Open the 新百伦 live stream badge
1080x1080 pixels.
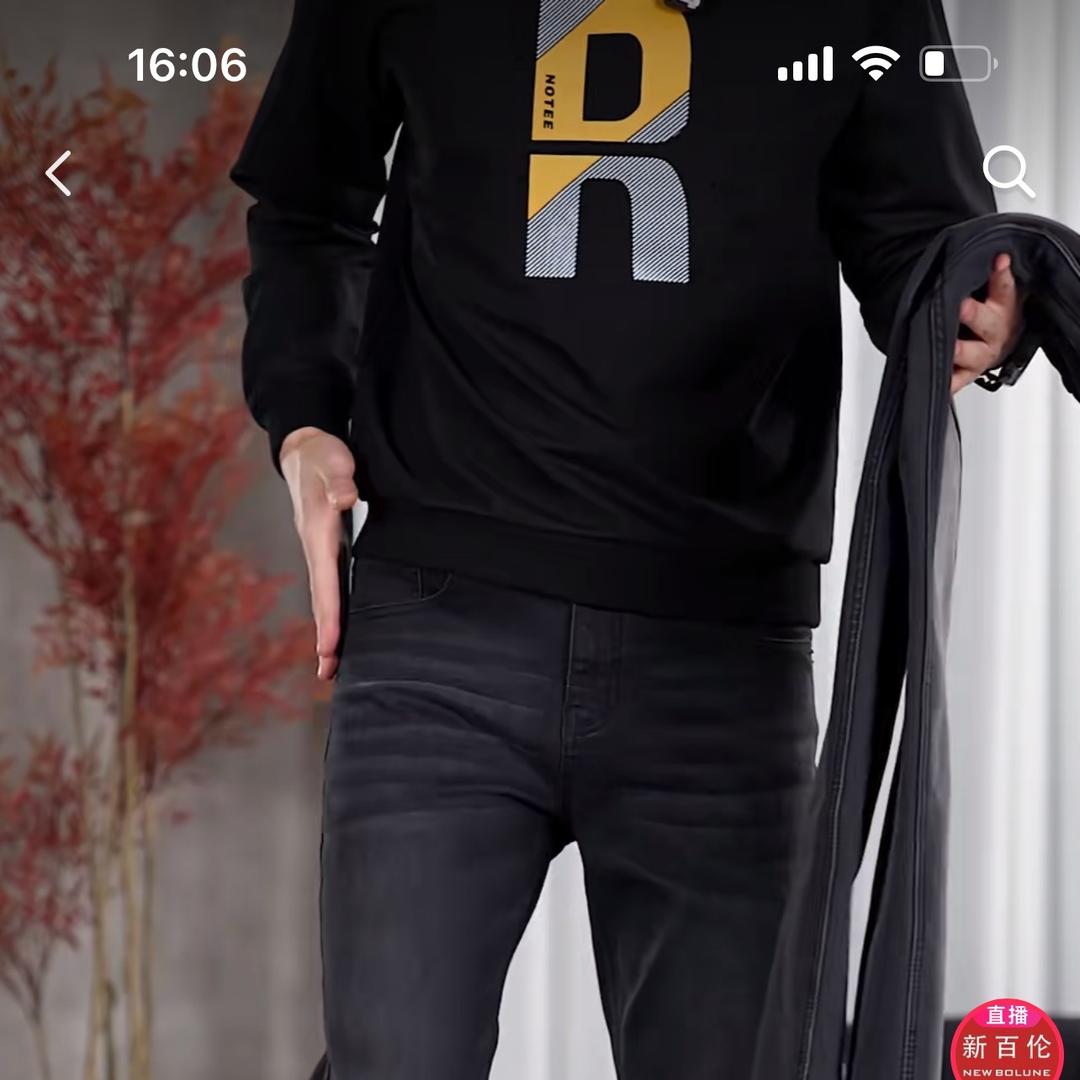point(1007,1040)
